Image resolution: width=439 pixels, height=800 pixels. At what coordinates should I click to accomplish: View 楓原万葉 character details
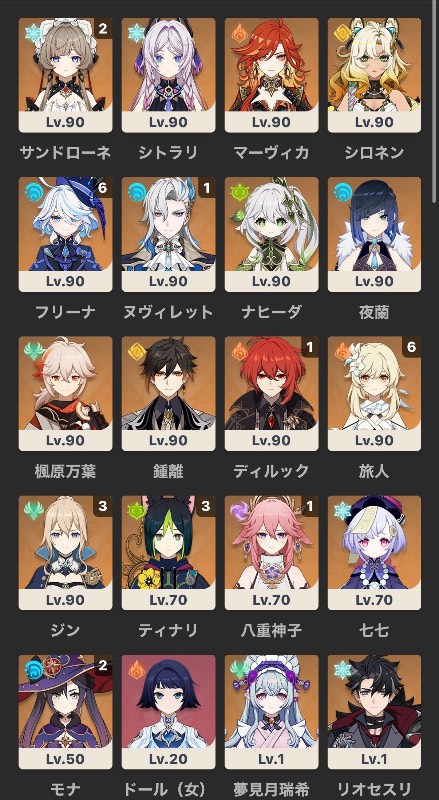coord(65,394)
